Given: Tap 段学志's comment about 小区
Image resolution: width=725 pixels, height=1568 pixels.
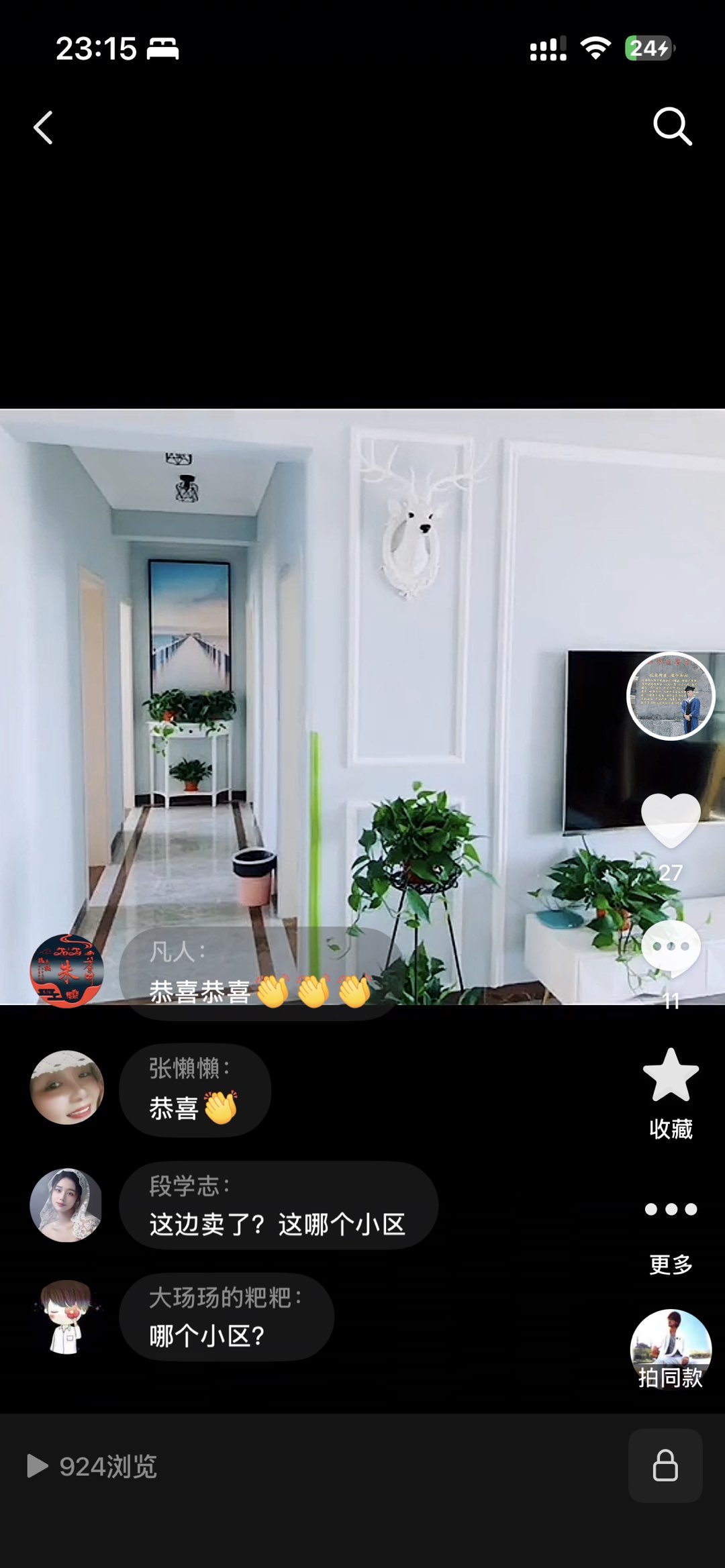Looking at the screenshot, I should pos(278,1206).
